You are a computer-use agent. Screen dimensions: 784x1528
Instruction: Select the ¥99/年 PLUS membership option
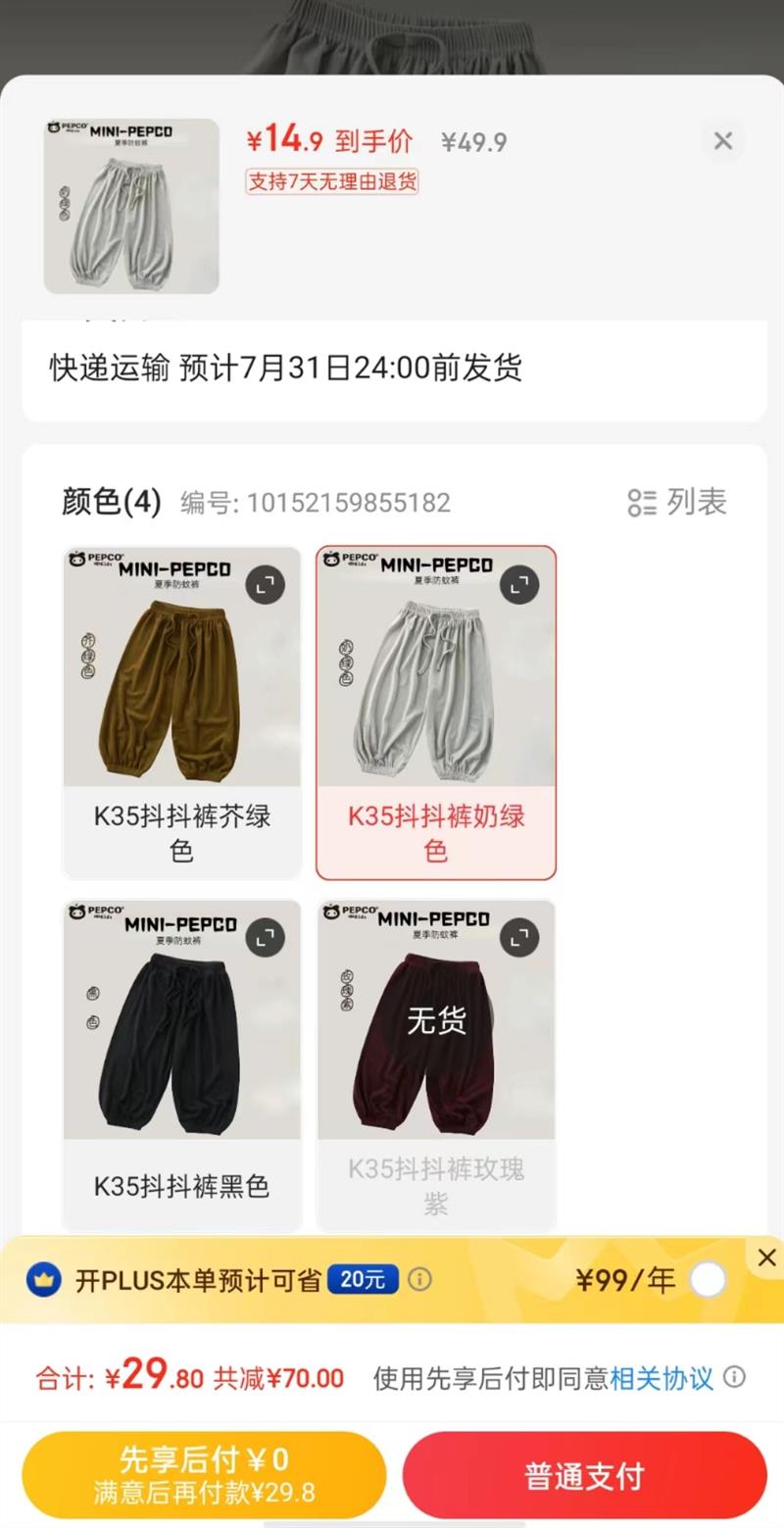tap(708, 1280)
